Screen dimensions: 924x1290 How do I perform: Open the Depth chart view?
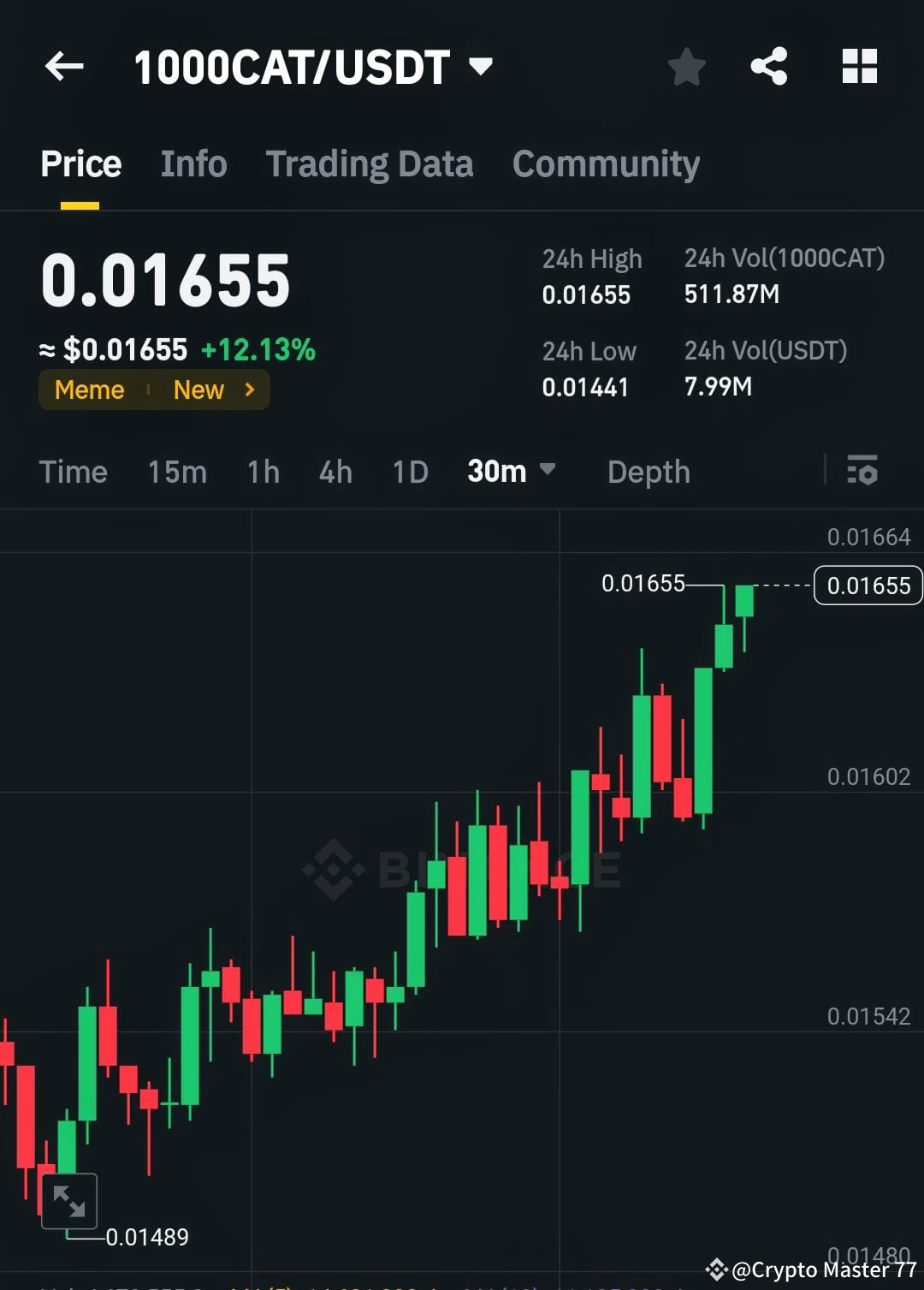[648, 472]
